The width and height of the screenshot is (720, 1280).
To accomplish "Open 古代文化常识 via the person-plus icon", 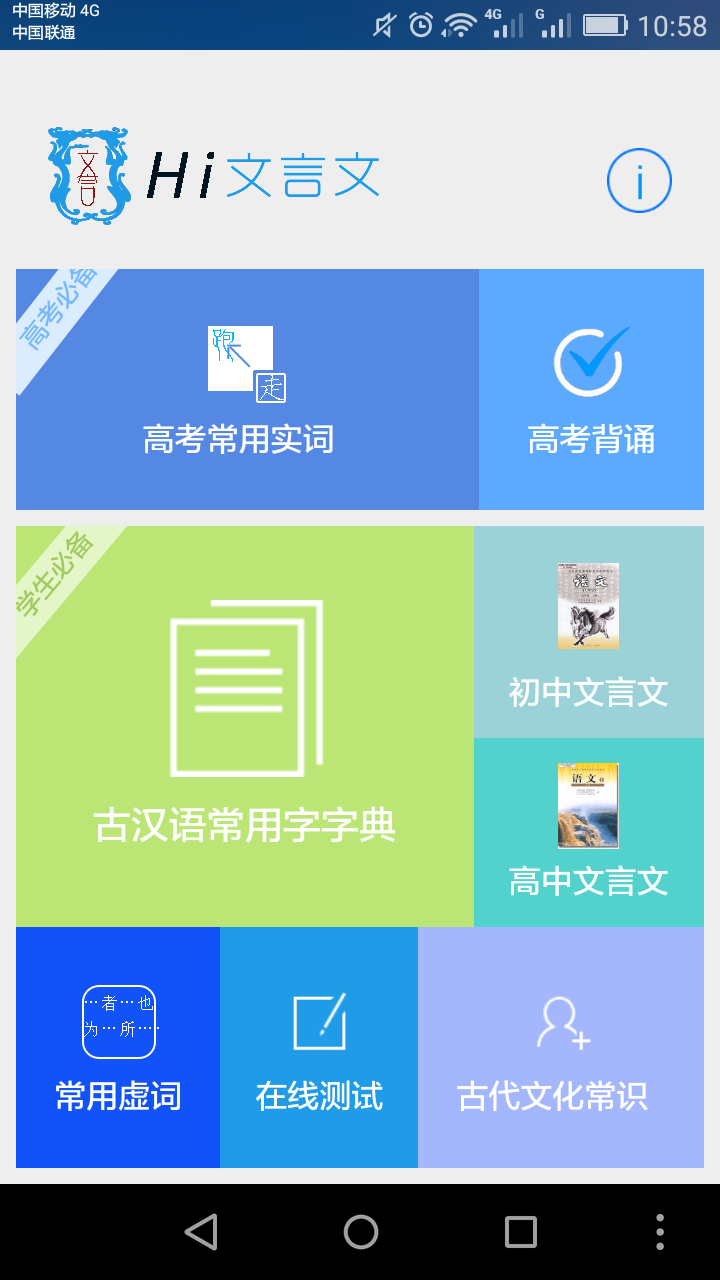I will pos(561,1020).
